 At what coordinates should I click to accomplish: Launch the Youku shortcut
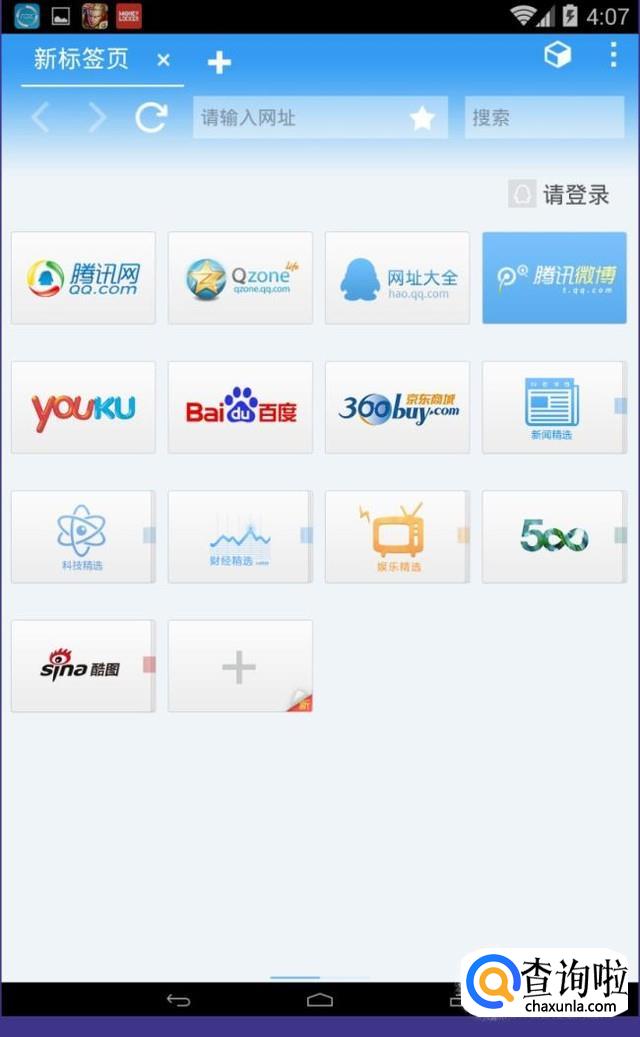click(83, 408)
